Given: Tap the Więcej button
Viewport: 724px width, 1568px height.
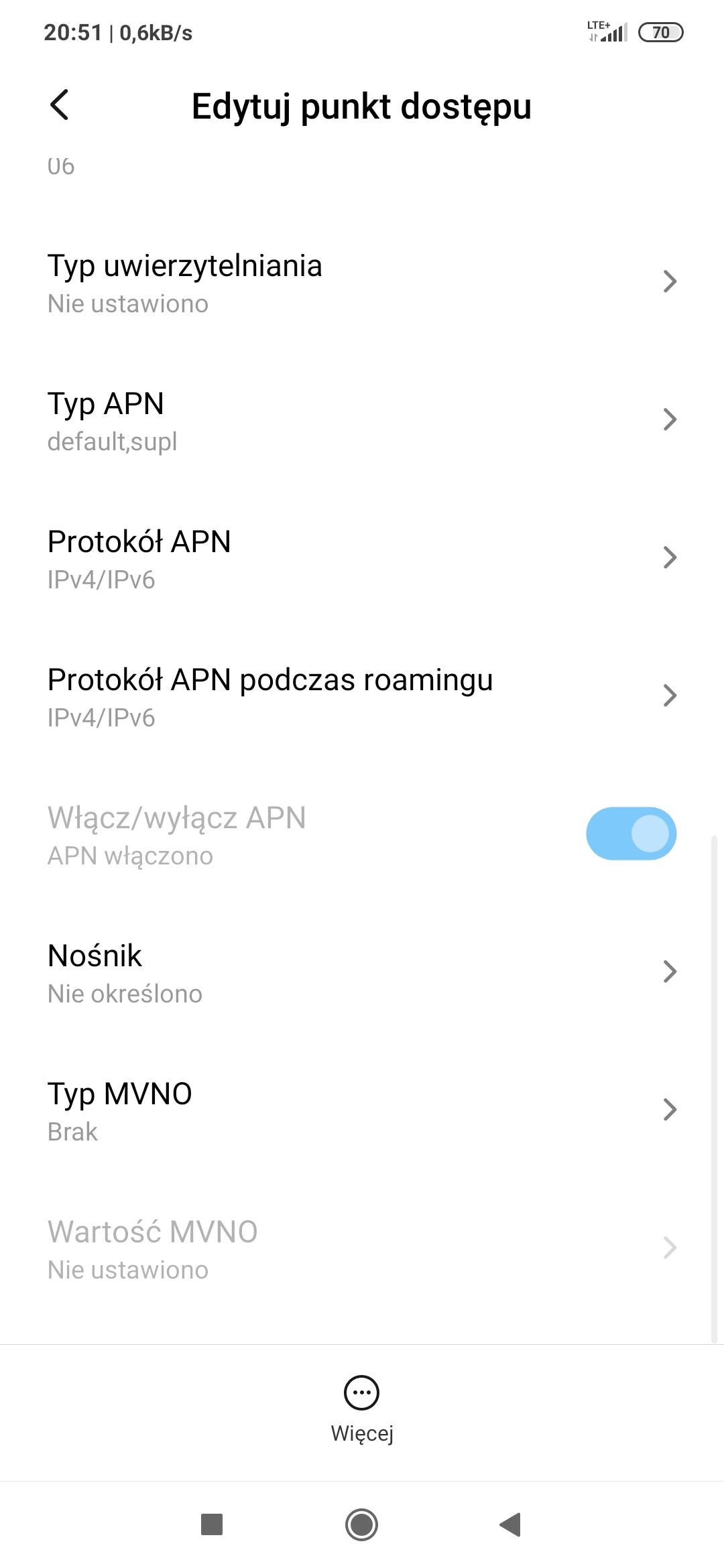Looking at the screenshot, I should click(x=362, y=1409).
